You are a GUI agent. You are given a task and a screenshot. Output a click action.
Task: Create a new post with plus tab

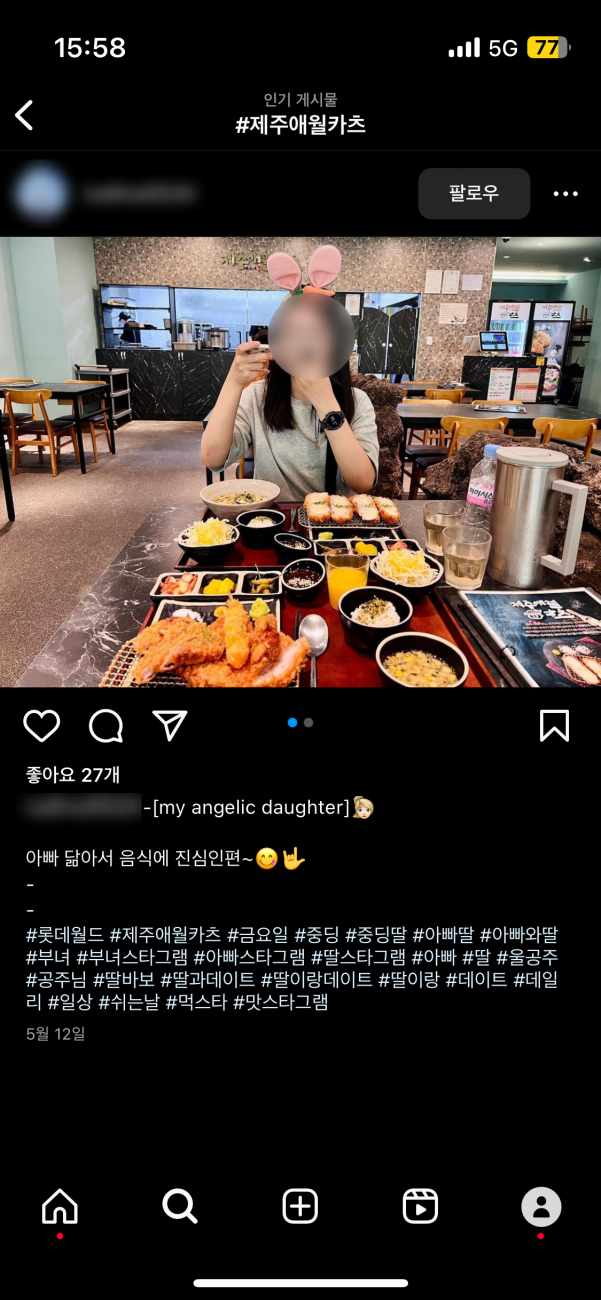(x=300, y=1207)
